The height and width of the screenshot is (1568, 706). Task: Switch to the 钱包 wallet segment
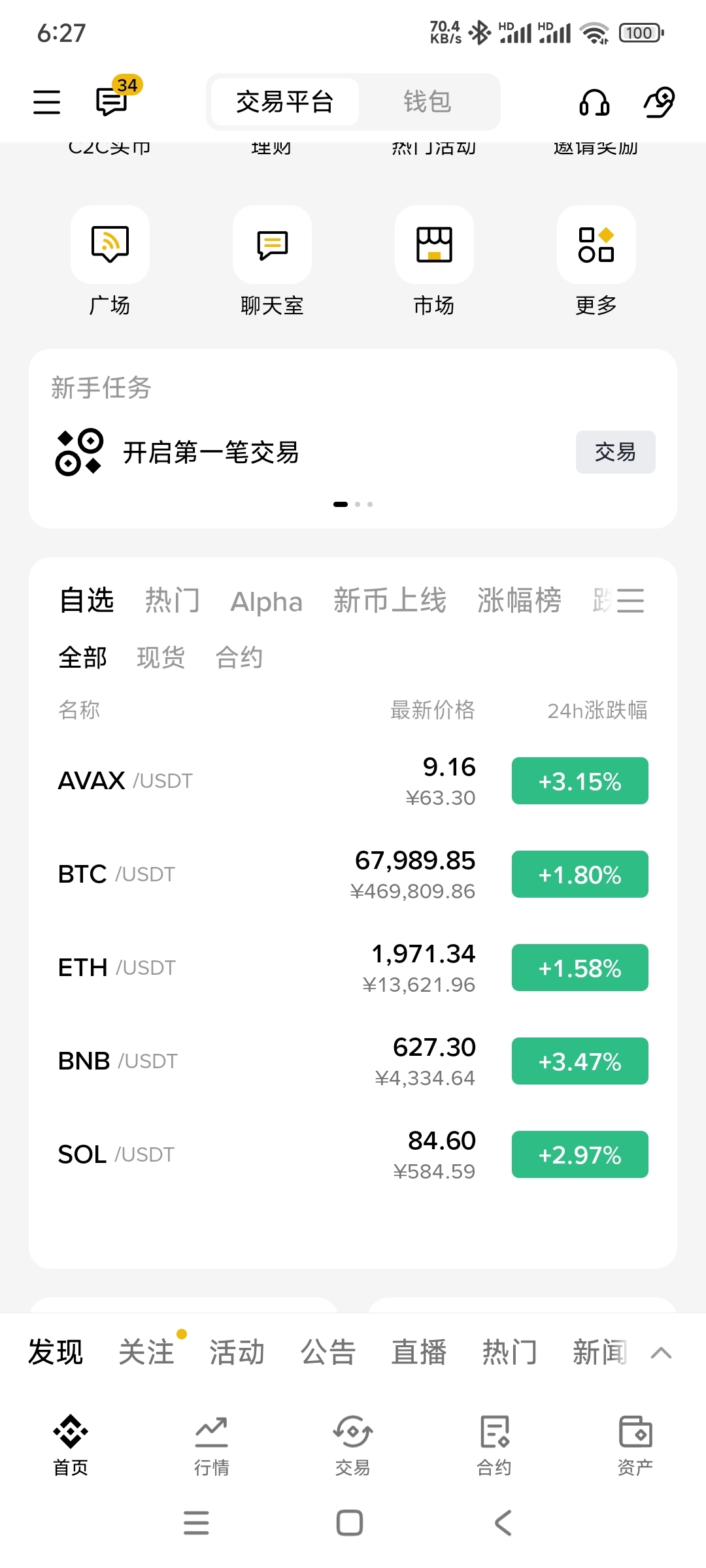427,102
